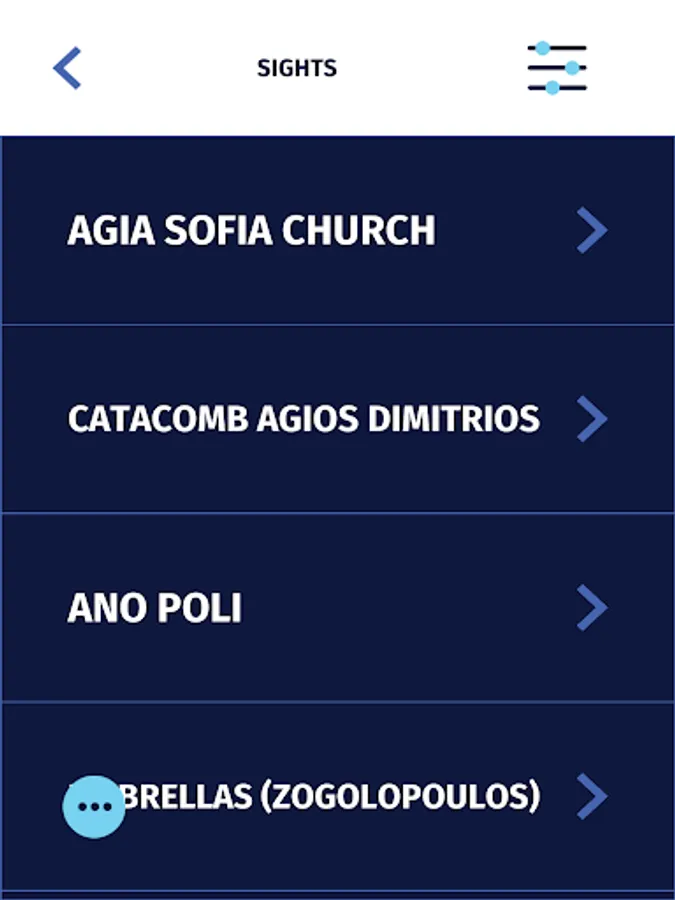Screen dimensions: 675x900
Task: Tap the floating three-dots button
Action: [94, 806]
